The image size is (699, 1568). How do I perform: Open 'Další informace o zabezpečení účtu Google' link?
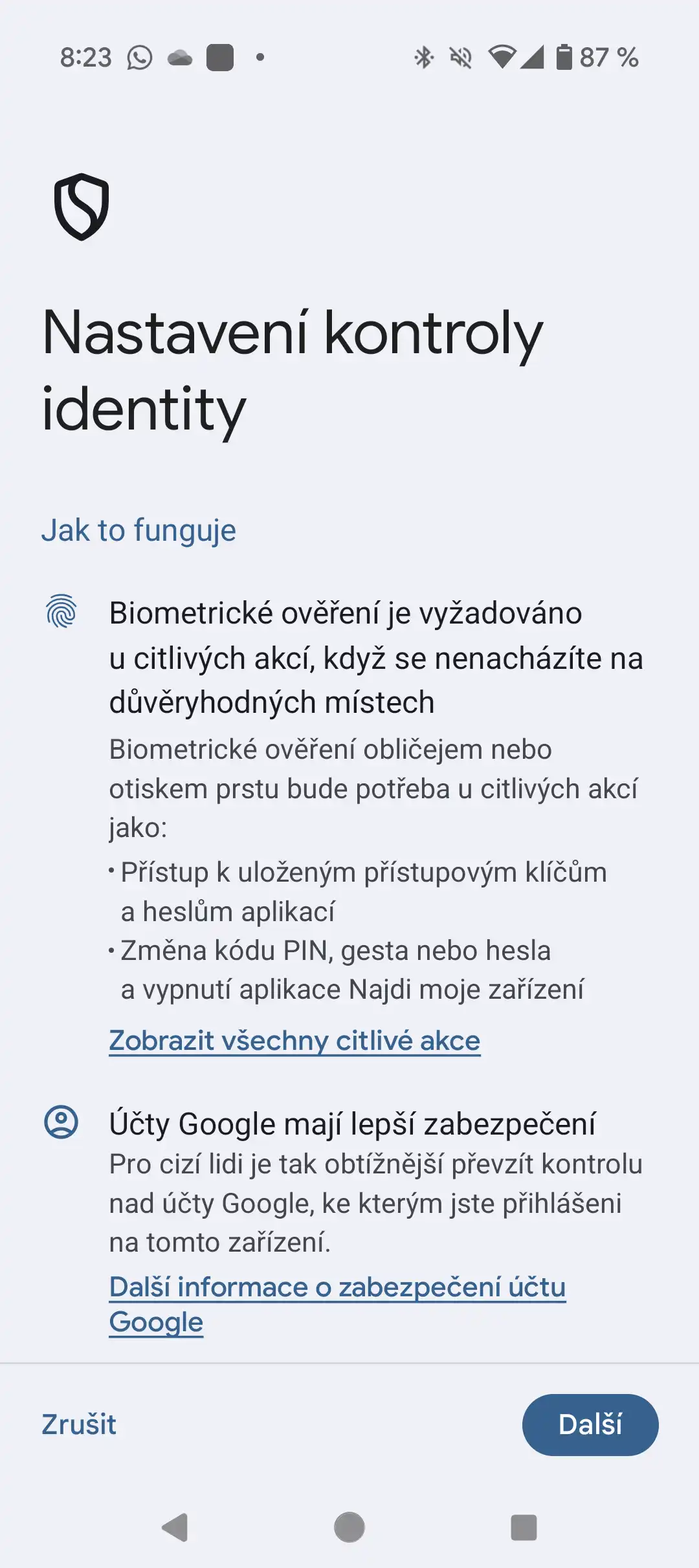point(337,1287)
